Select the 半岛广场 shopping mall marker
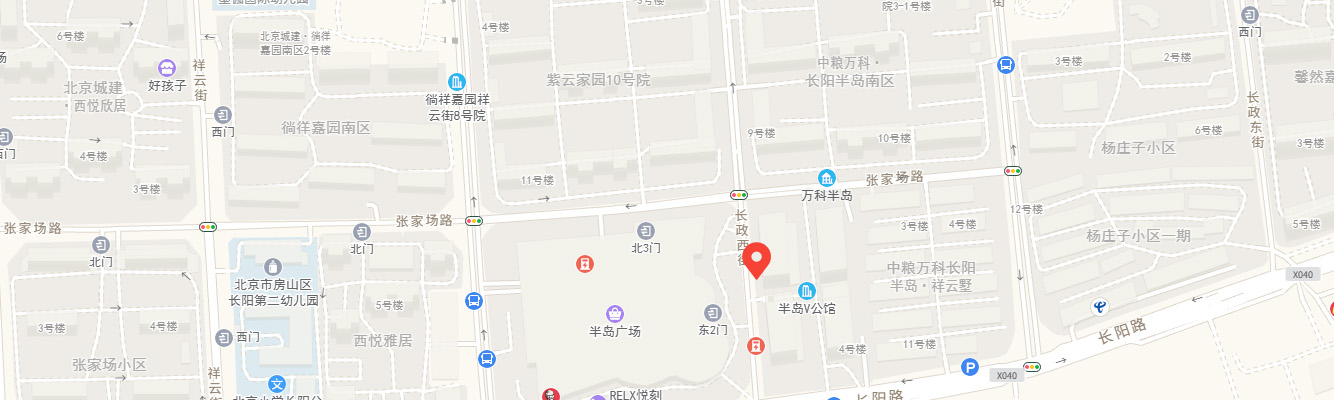Viewport: 1334px width, 400px height. point(614,313)
